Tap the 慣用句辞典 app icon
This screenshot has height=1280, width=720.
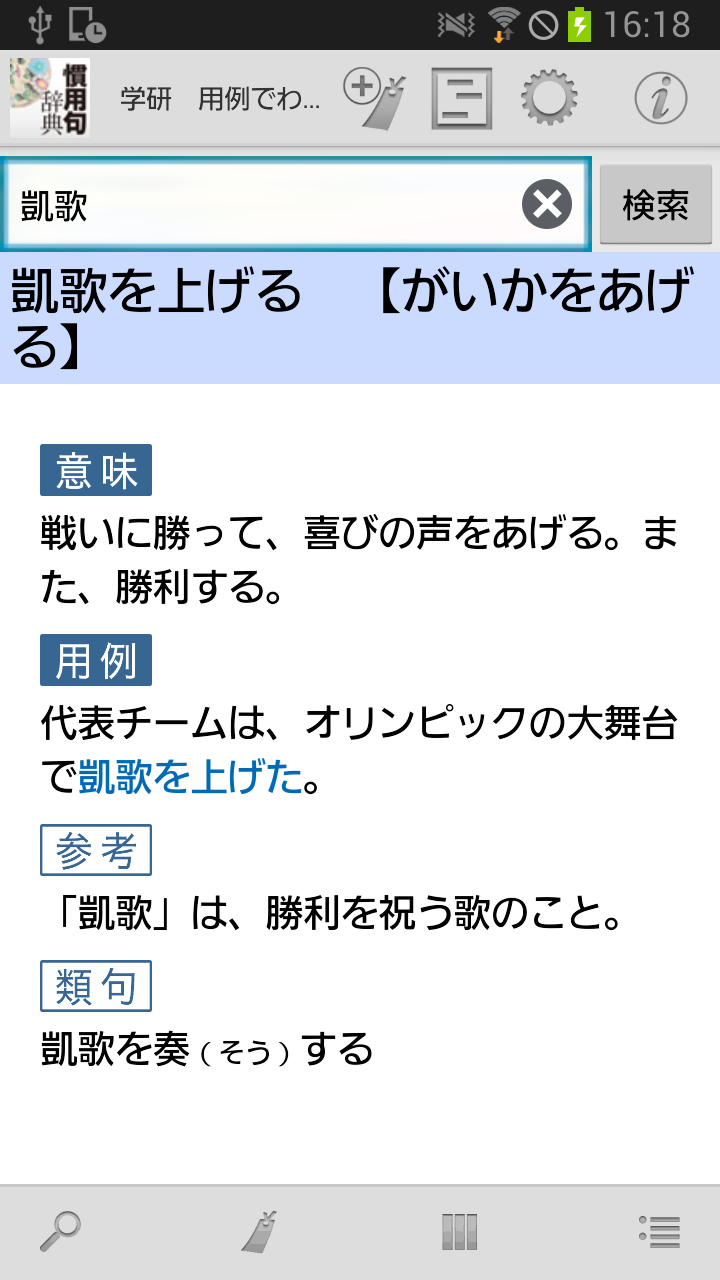[50, 98]
